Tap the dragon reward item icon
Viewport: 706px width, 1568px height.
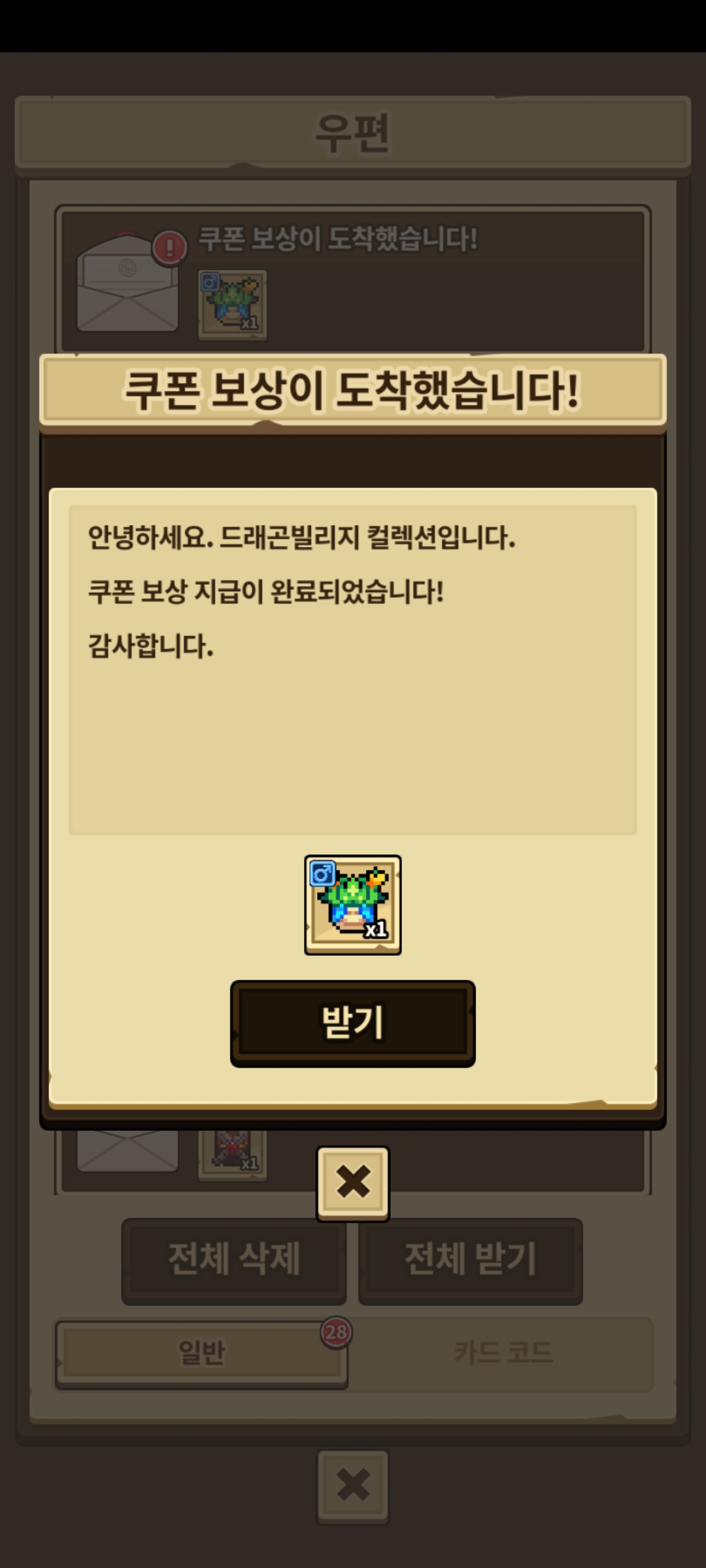pos(353,905)
